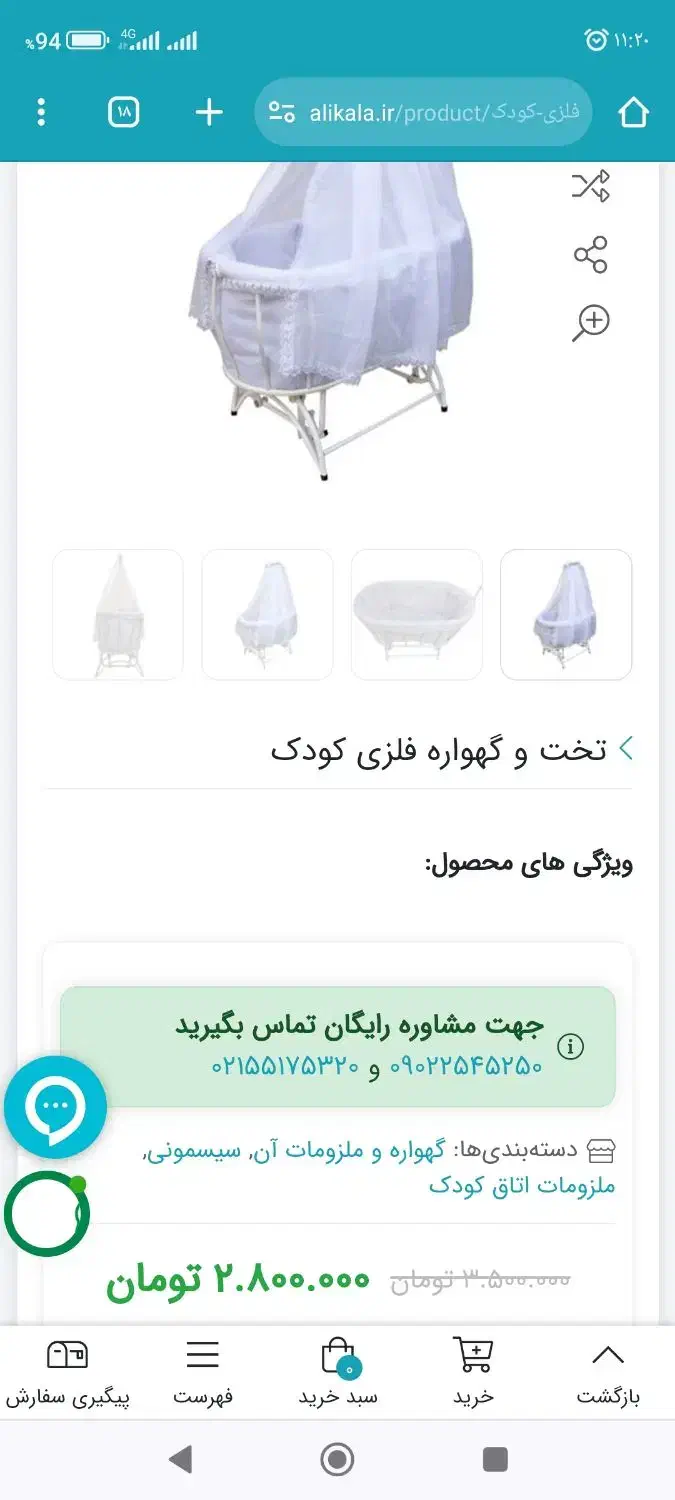
Task: Open the blue chat support bubble
Action: tap(55, 1107)
